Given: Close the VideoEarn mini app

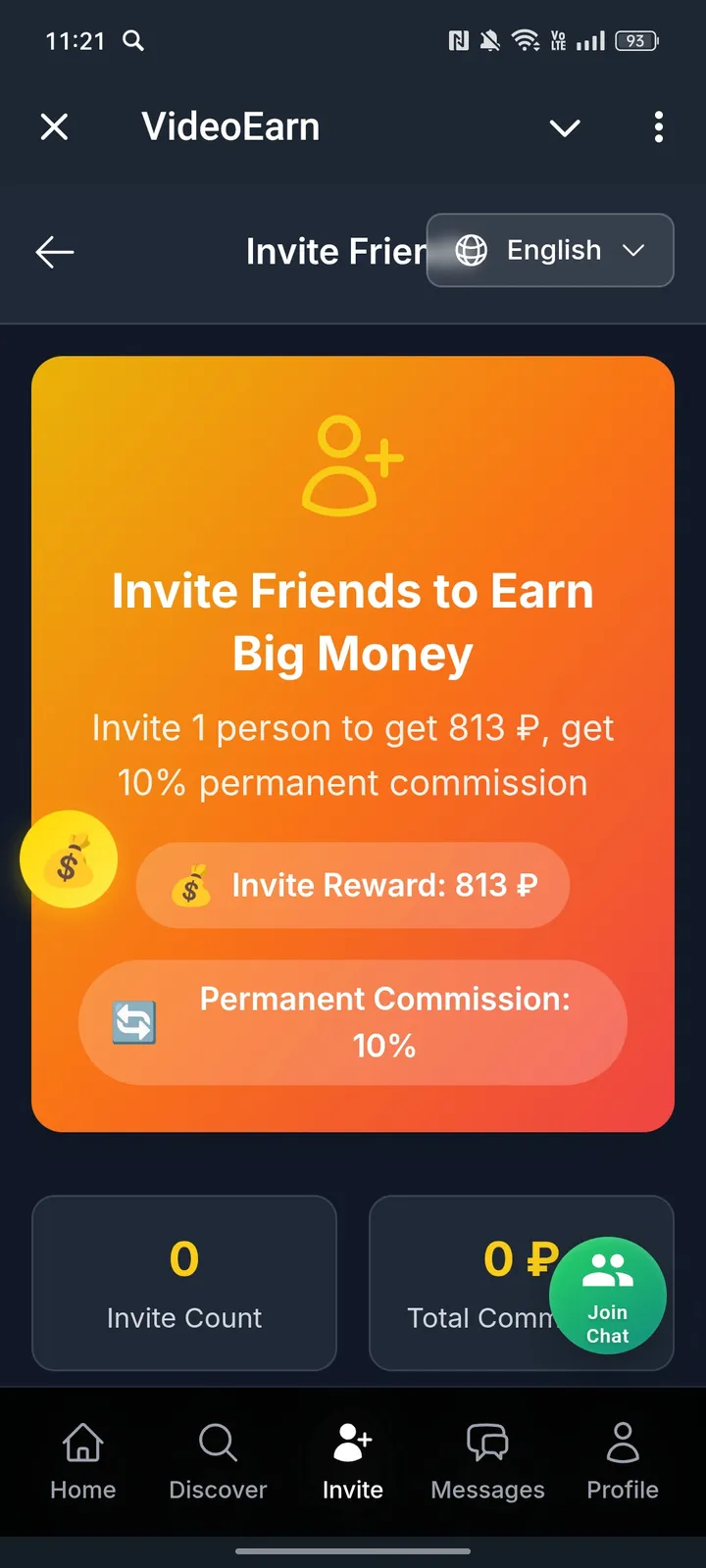Looking at the screenshot, I should click(x=55, y=126).
